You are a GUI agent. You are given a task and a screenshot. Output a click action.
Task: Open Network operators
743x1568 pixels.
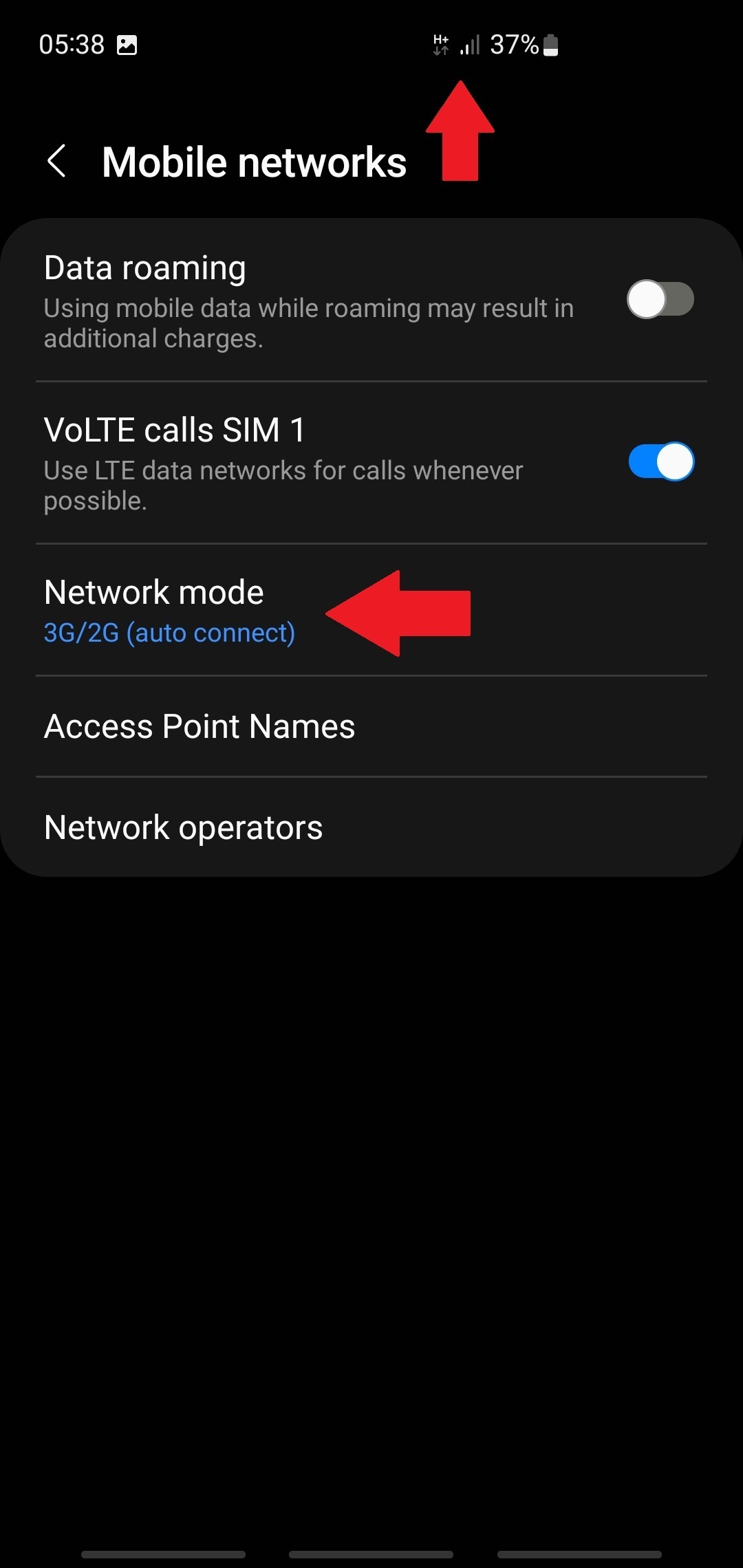[371, 827]
